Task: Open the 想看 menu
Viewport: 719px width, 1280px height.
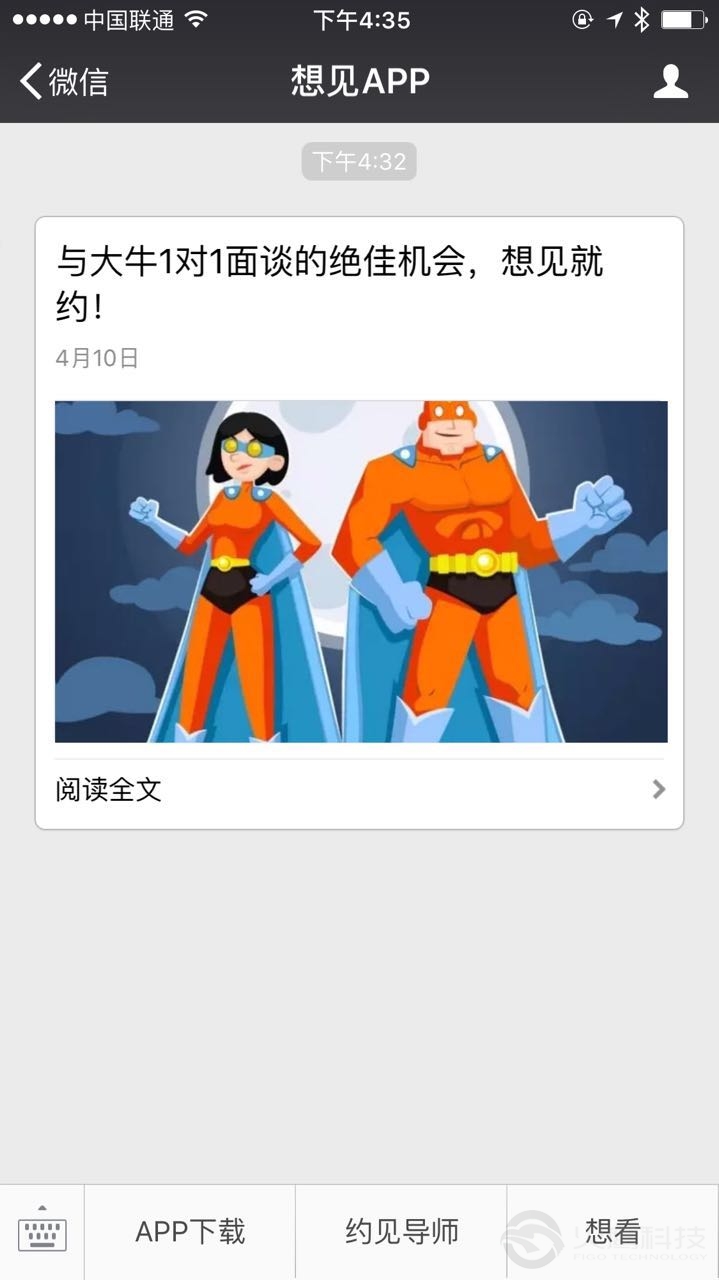Action: point(612,1232)
